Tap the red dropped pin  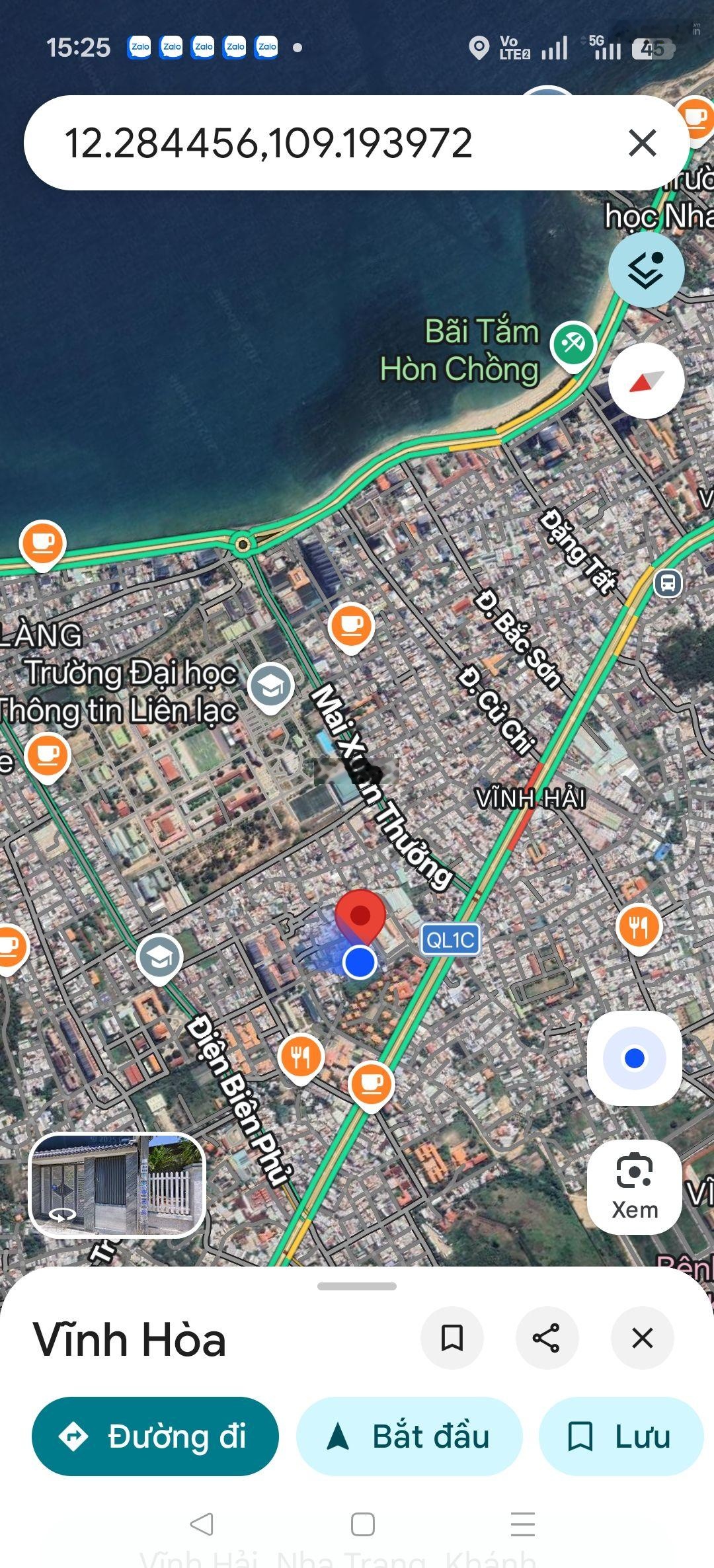360,916
